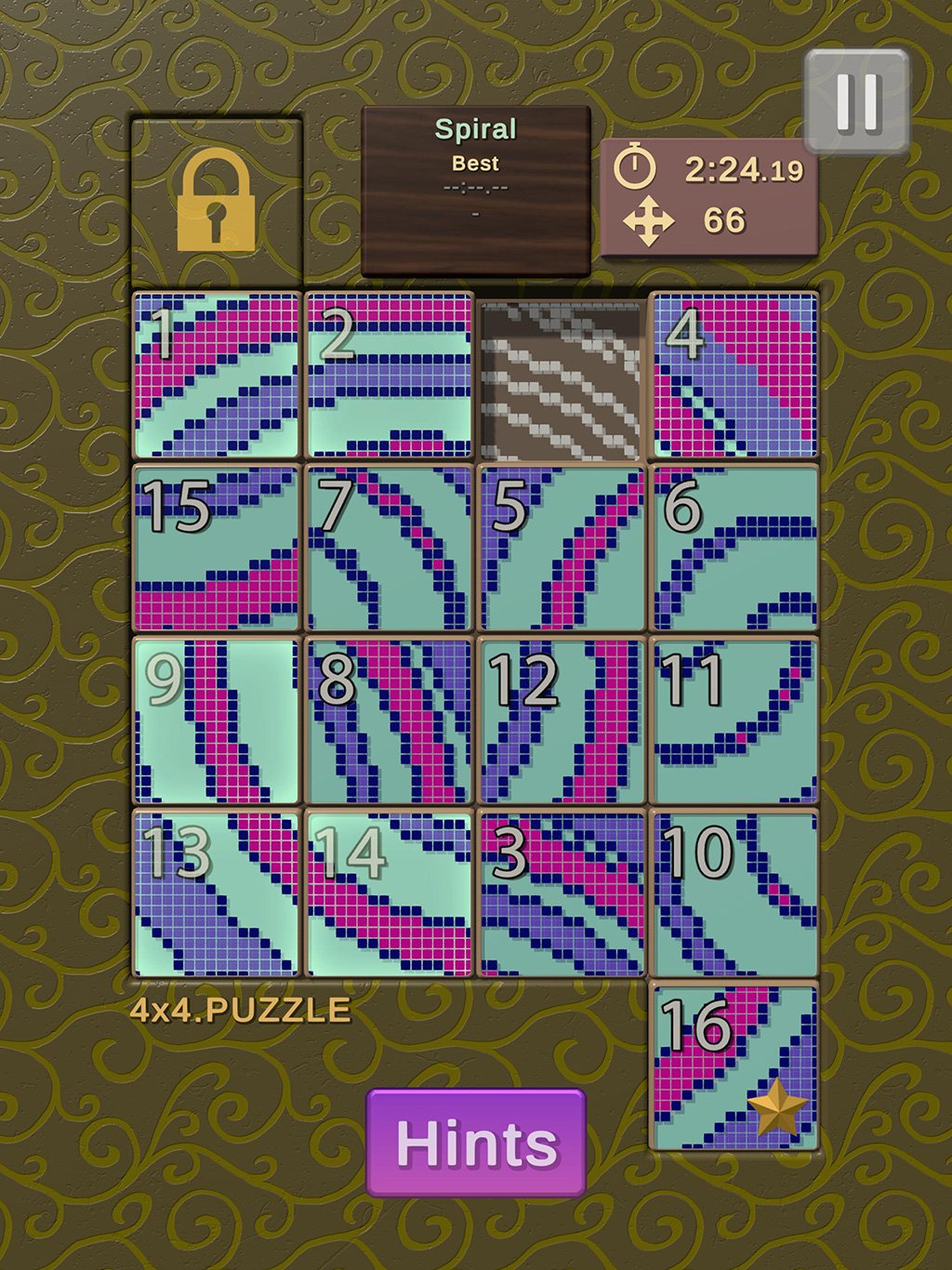This screenshot has height=1270, width=952.
Task: Tap tile number 6
Action: [x=734, y=549]
